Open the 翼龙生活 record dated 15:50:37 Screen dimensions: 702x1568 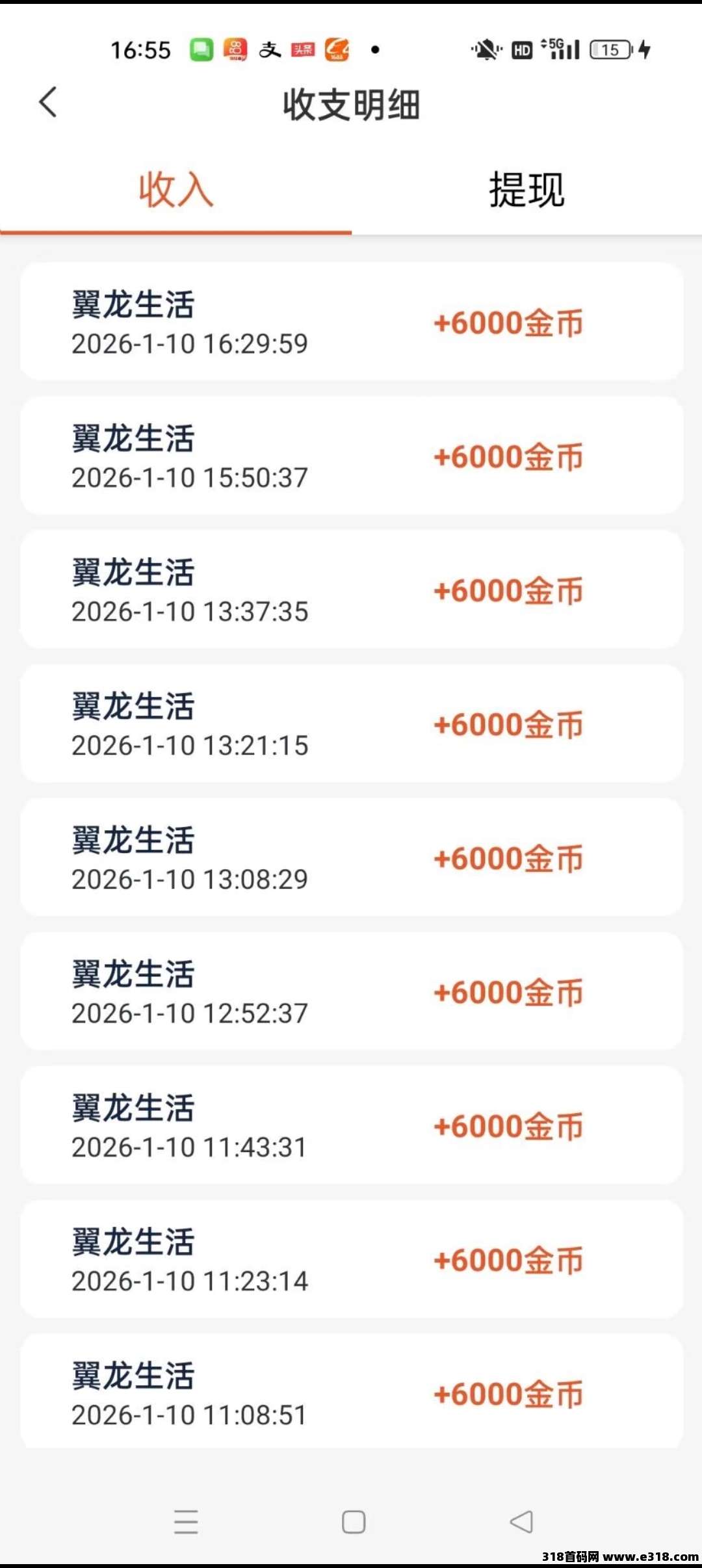(351, 455)
